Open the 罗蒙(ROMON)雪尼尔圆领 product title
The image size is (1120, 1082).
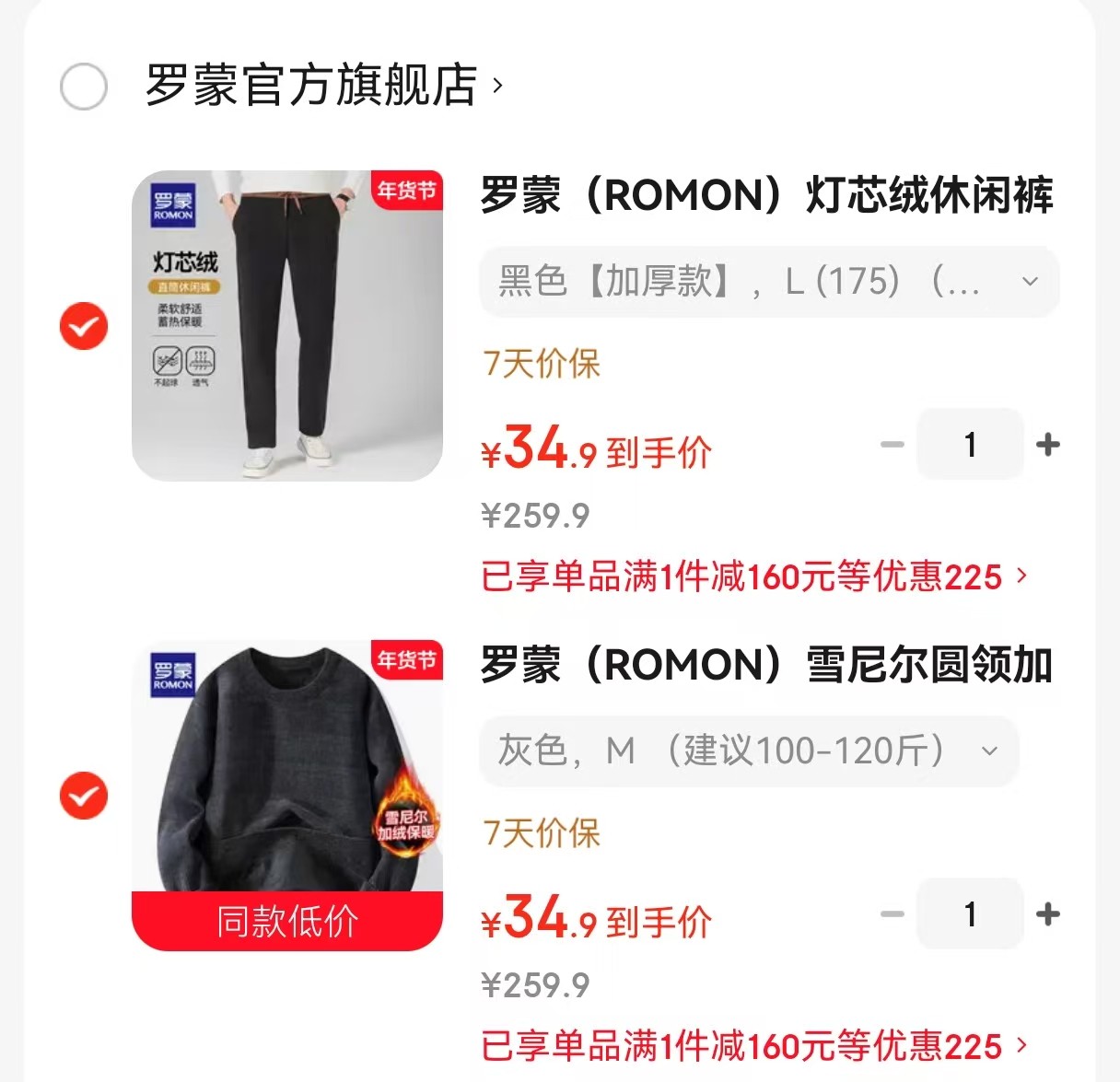(x=766, y=666)
